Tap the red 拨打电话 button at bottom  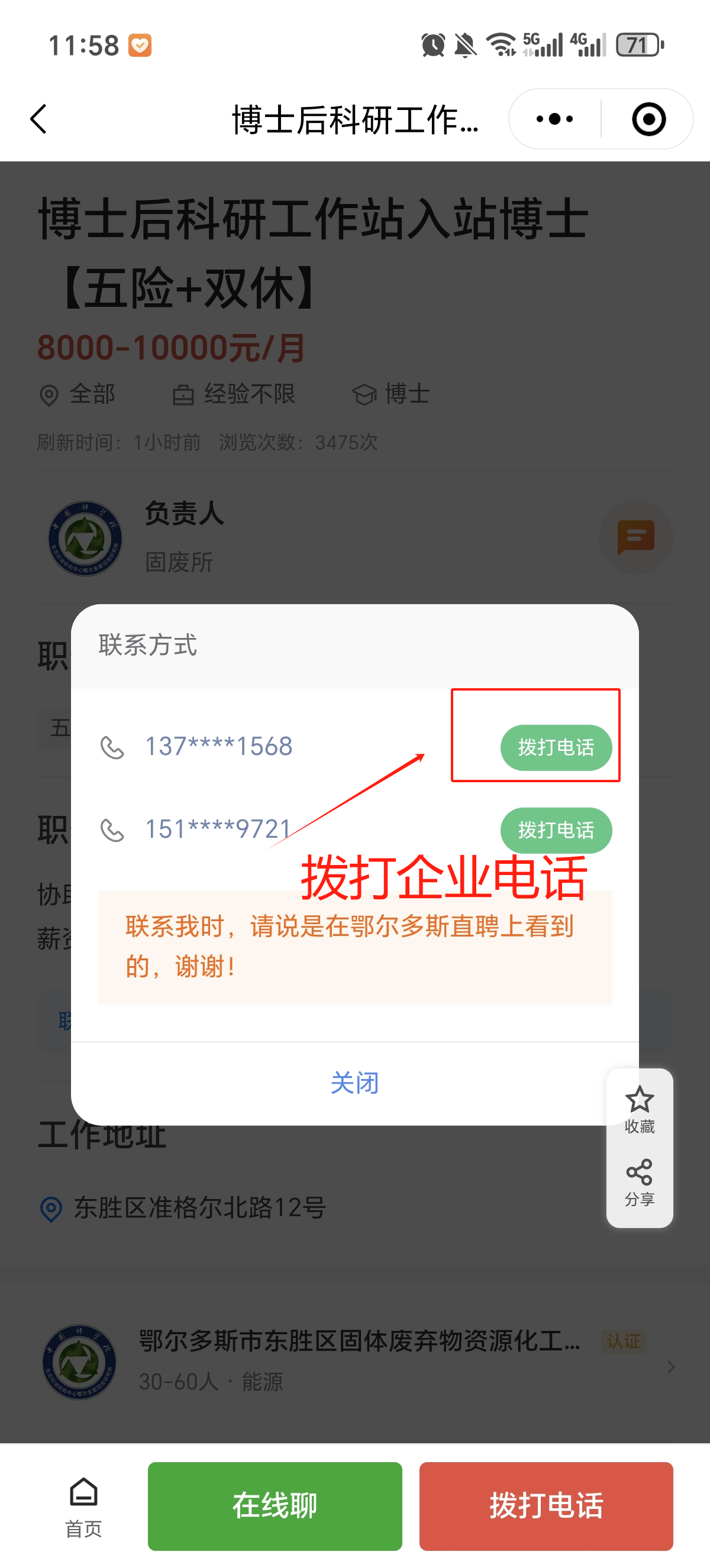(x=546, y=1506)
